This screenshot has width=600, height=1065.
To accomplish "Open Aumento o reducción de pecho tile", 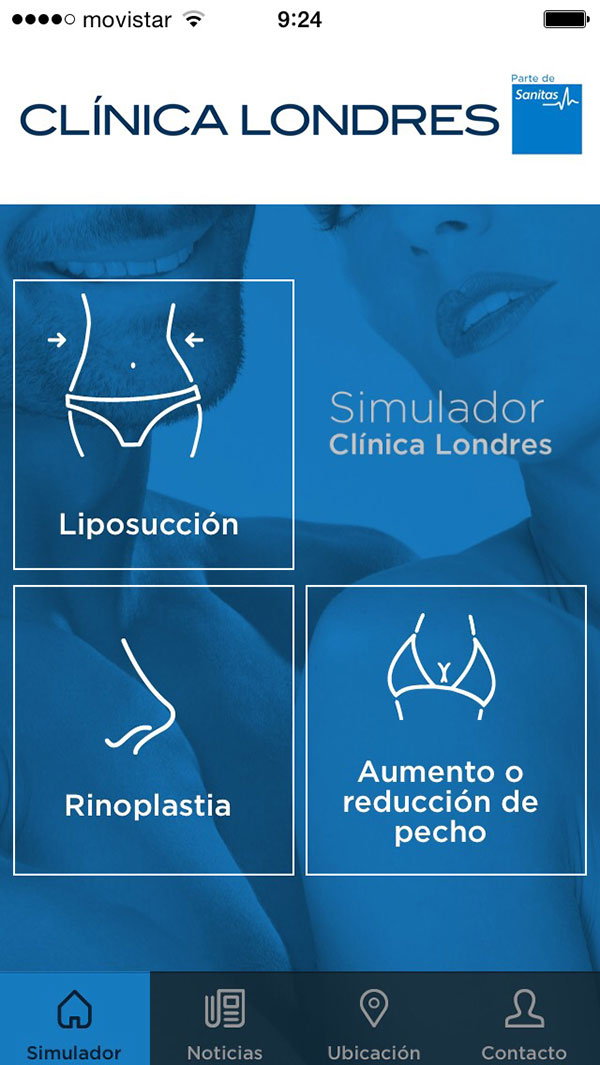I will click(446, 730).
